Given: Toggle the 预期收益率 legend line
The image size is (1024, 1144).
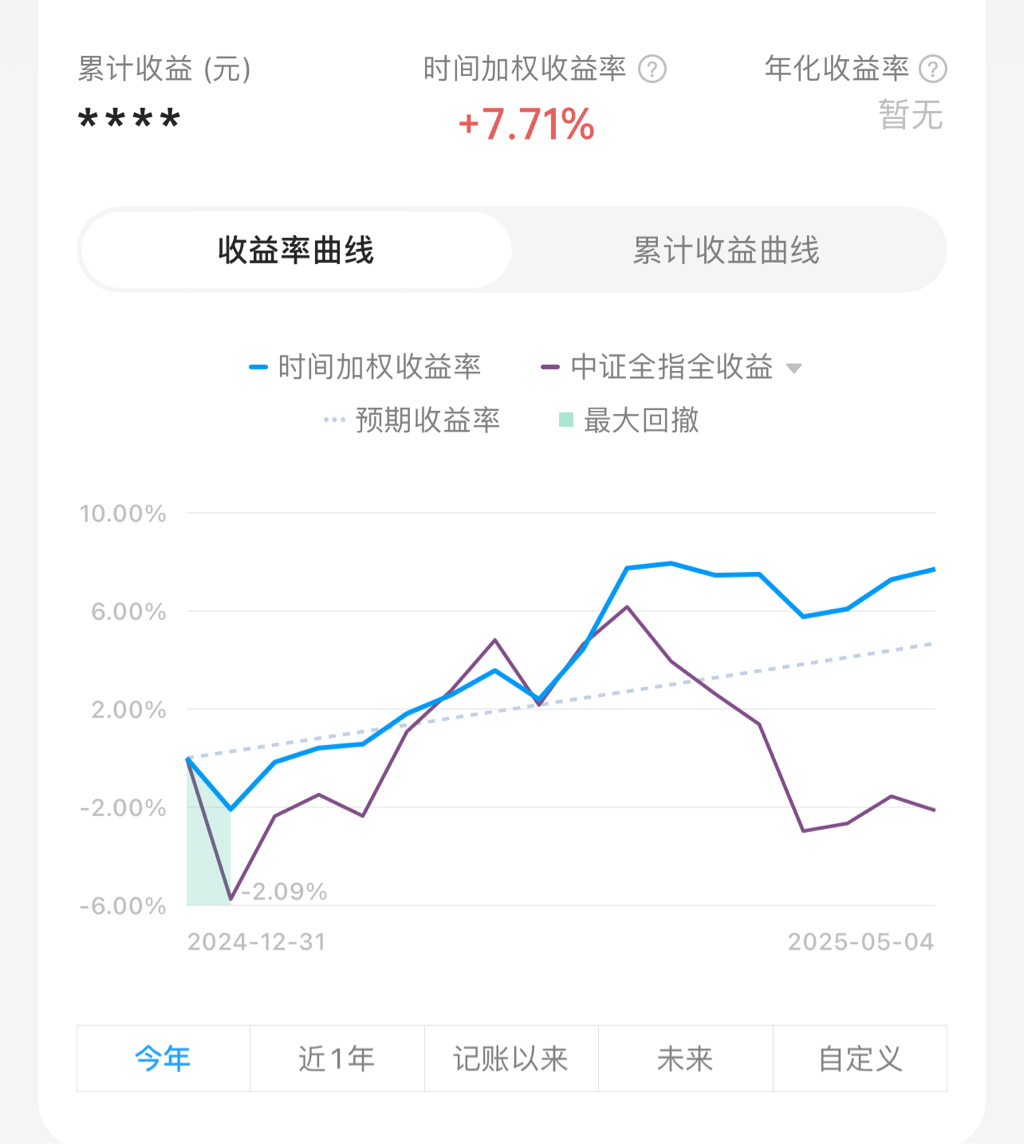Looking at the screenshot, I should click(413, 420).
